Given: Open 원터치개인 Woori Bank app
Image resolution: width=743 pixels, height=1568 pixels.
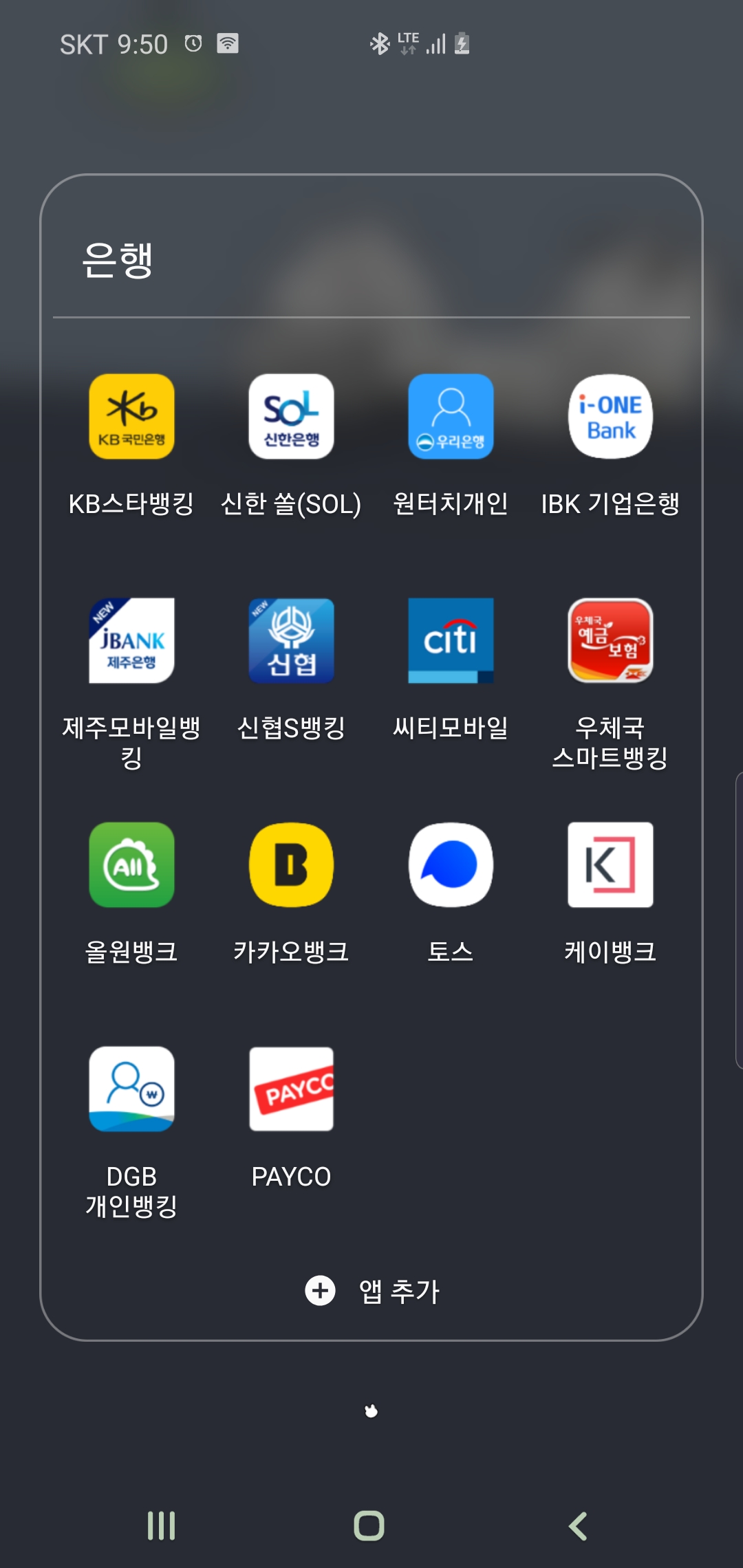Looking at the screenshot, I should click(451, 417).
